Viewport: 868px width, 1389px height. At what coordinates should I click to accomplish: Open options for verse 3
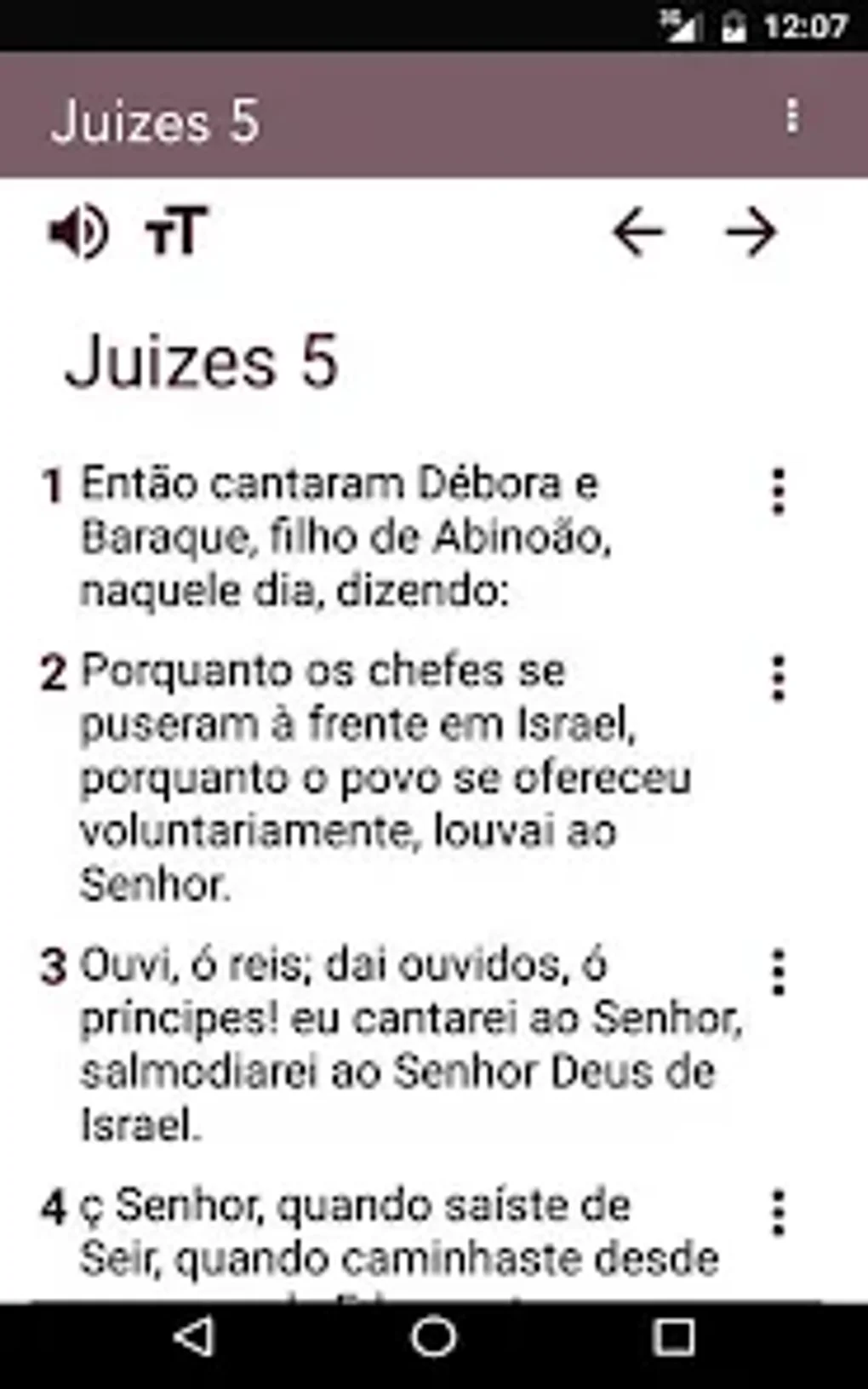pyautogui.click(x=778, y=973)
